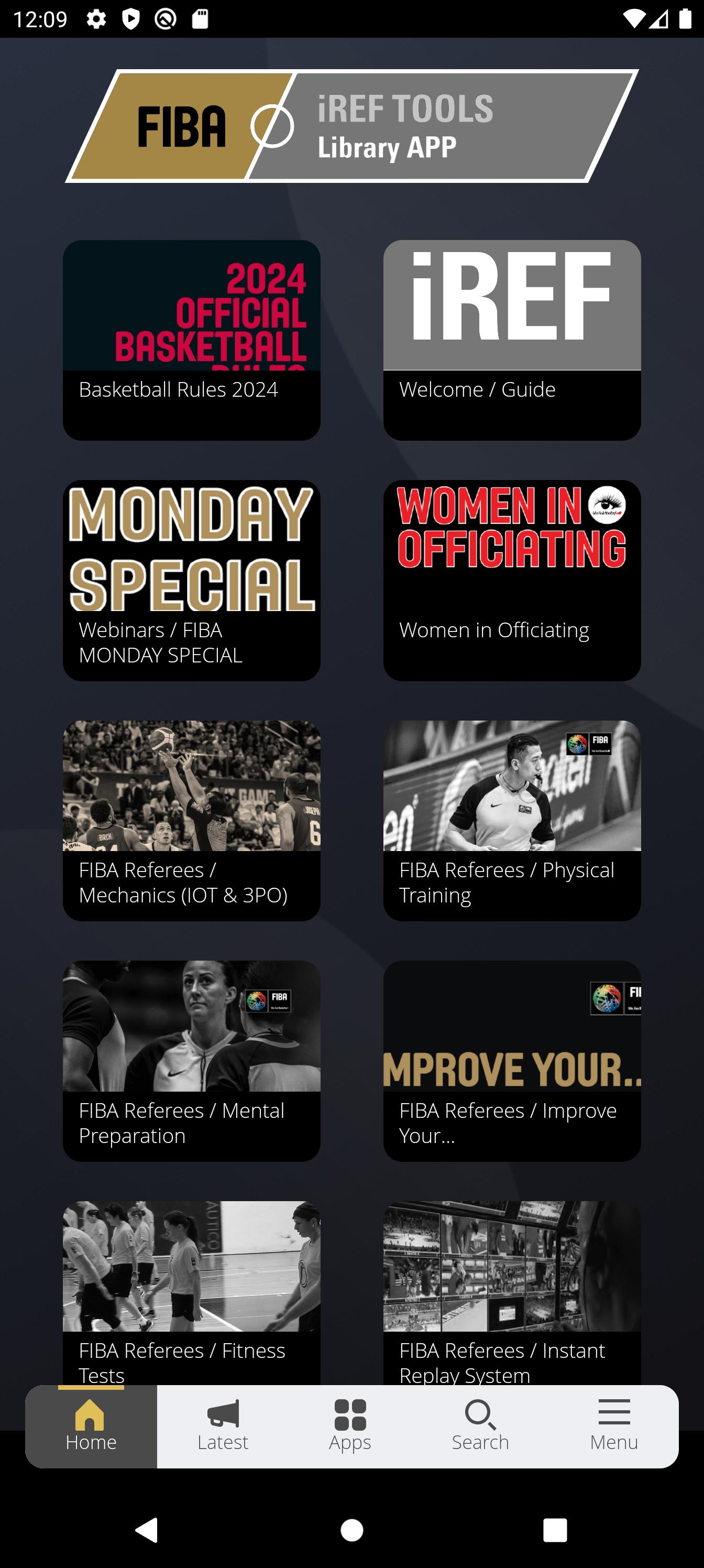Open FIBA Referees / Instant Replay System
Viewport: 704px width, 1568px height.
click(511, 1290)
